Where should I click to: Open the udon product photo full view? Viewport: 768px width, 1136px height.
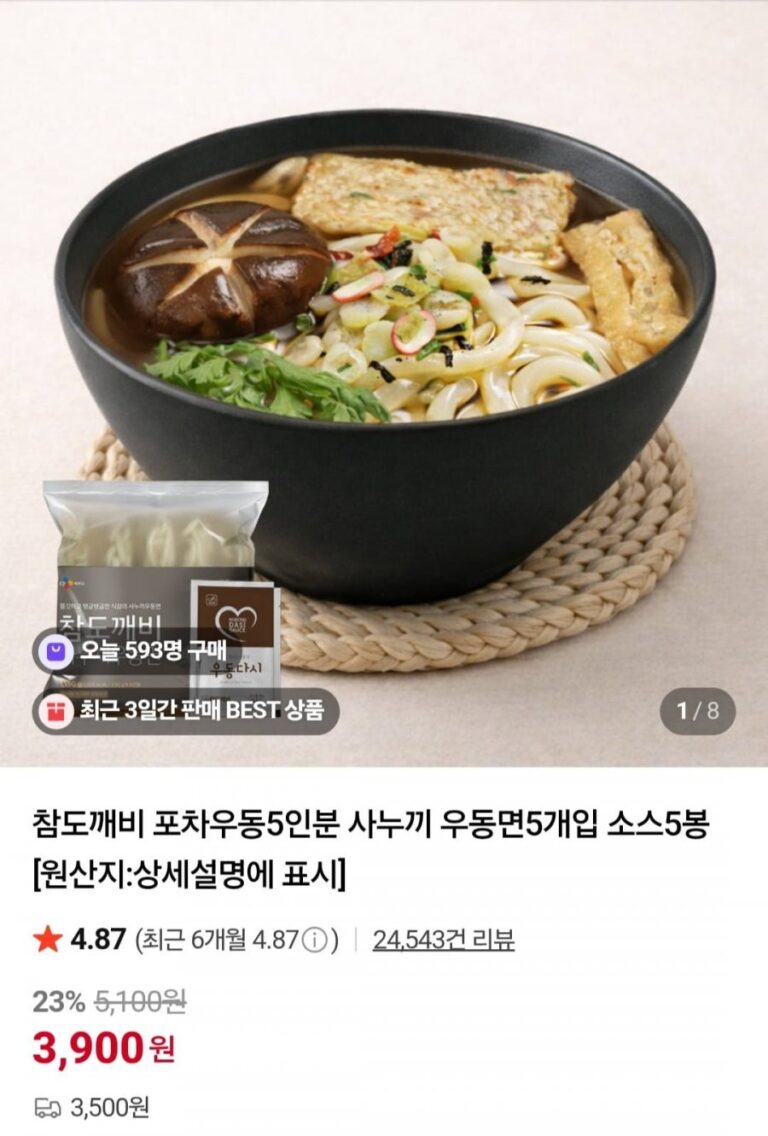[x=384, y=360]
